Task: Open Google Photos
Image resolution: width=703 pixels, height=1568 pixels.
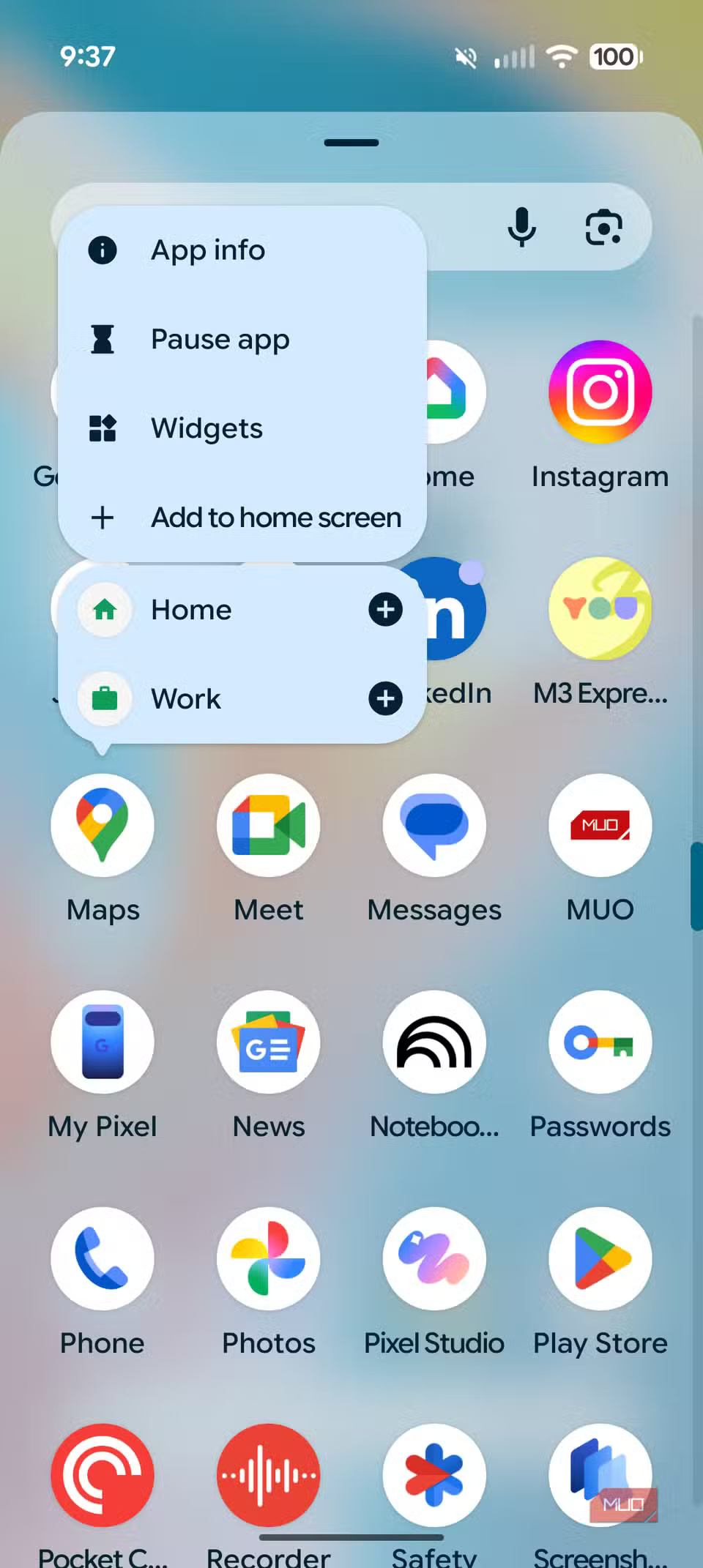Action: point(268,1259)
